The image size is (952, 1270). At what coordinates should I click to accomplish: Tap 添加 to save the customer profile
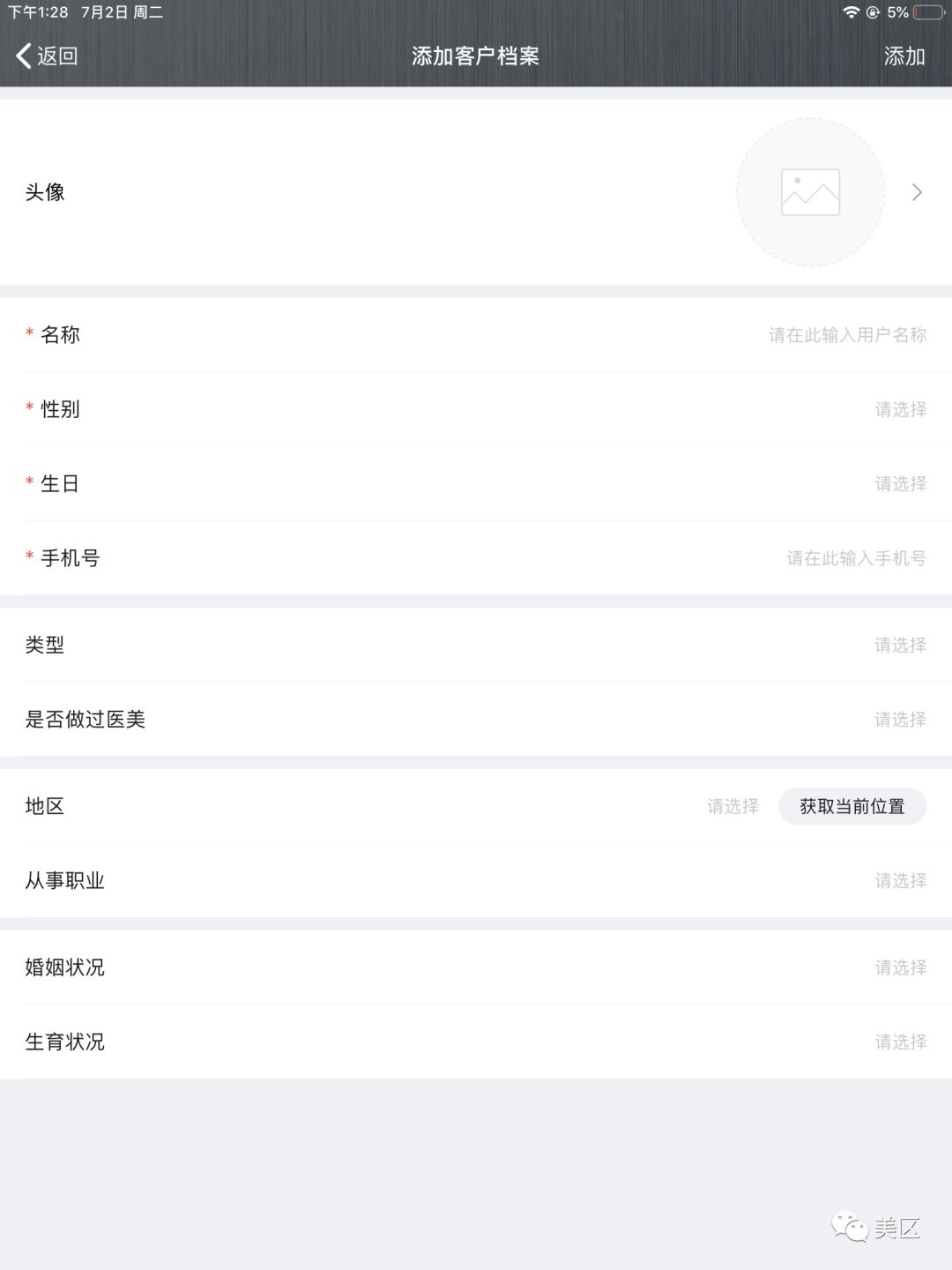click(904, 56)
